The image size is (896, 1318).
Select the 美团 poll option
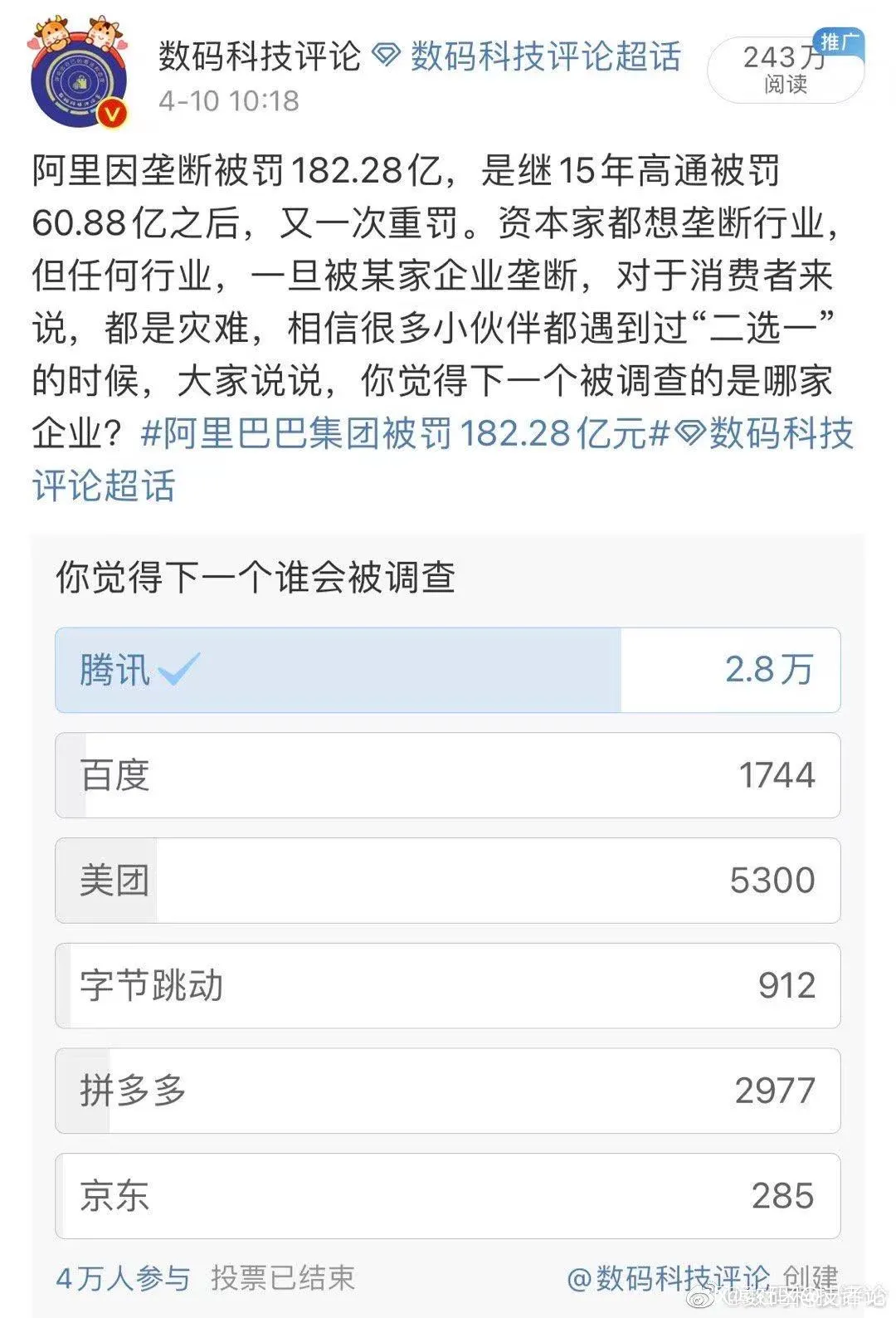(448, 881)
